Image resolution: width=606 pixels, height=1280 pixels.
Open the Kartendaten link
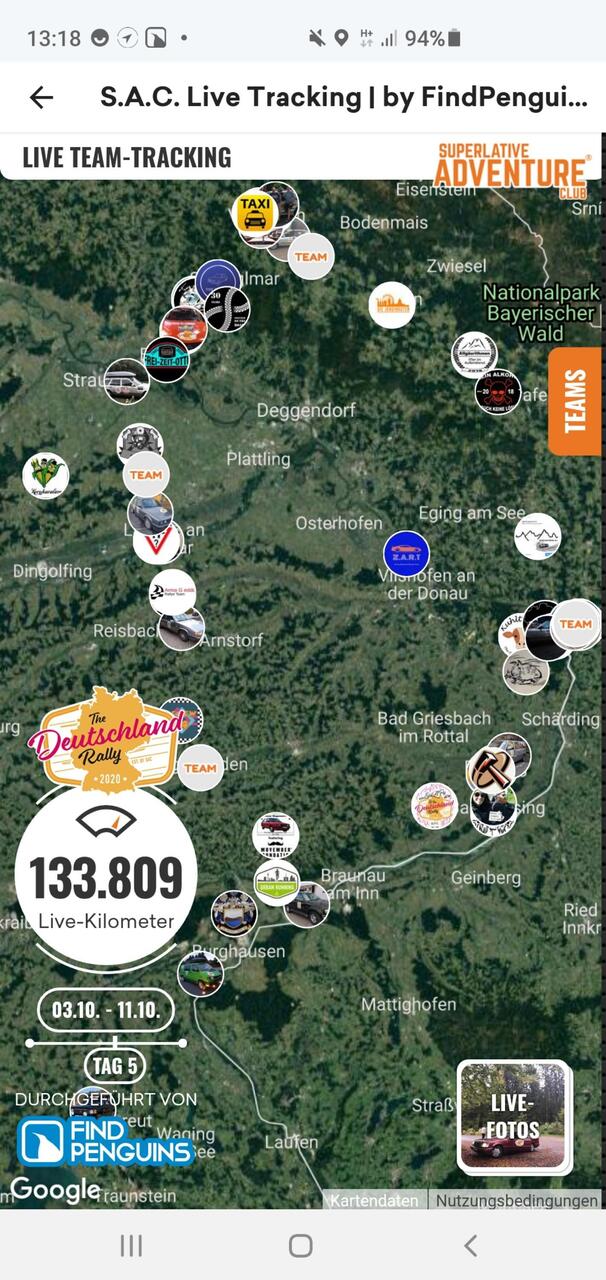coord(374,1200)
